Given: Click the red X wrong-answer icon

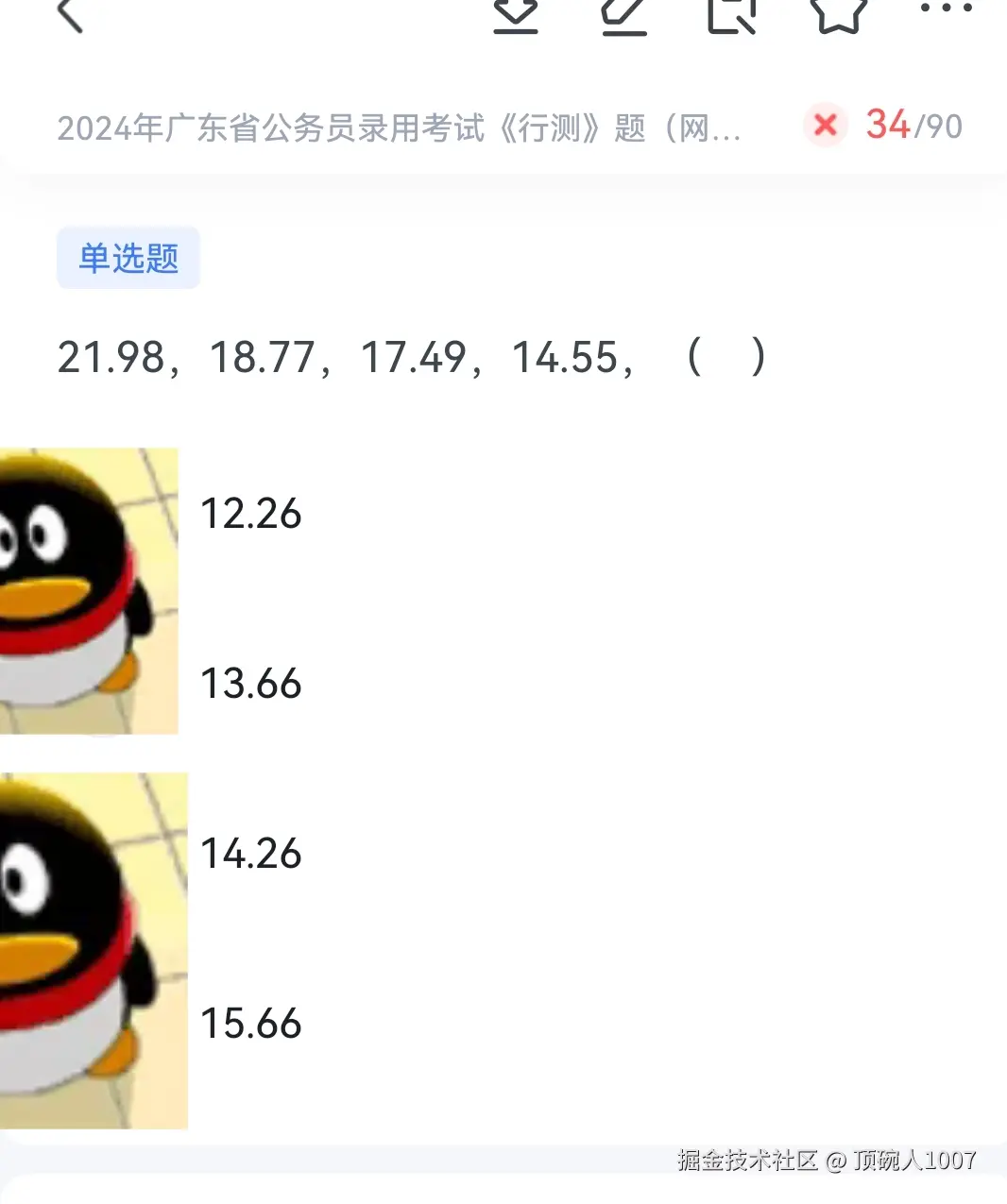Looking at the screenshot, I should pyautogui.click(x=825, y=126).
